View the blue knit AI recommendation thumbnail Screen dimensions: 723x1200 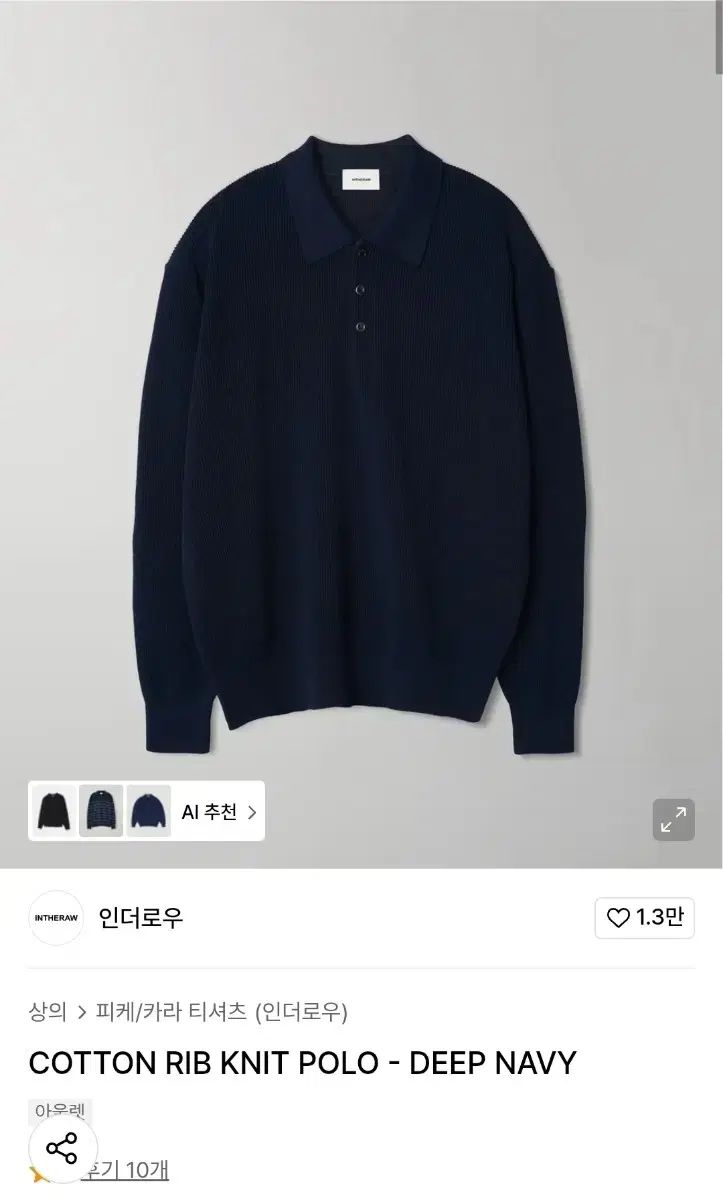[x=148, y=811]
